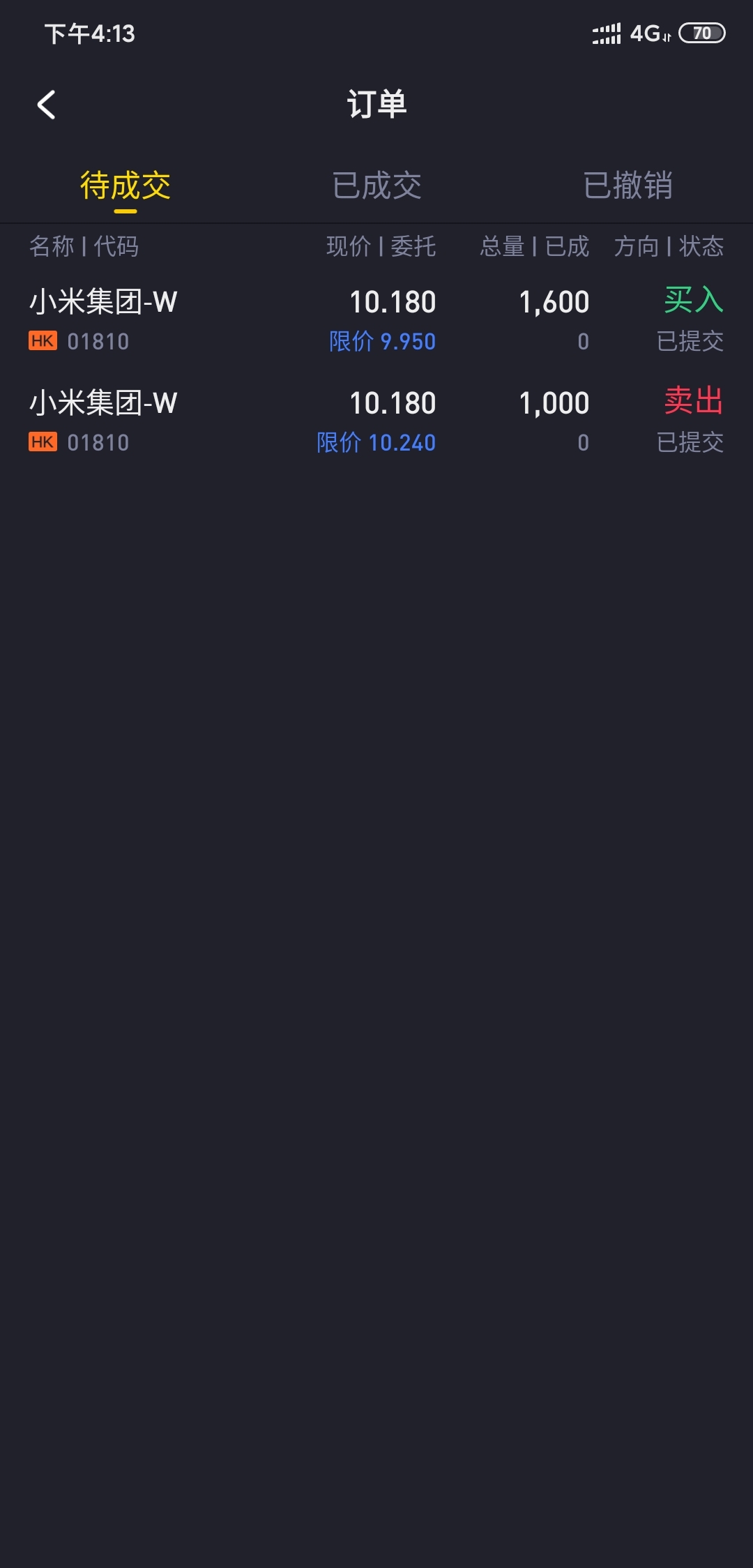The height and width of the screenshot is (1568, 753).
Task: Select the 待成交 pending orders tab
Action: 125,185
